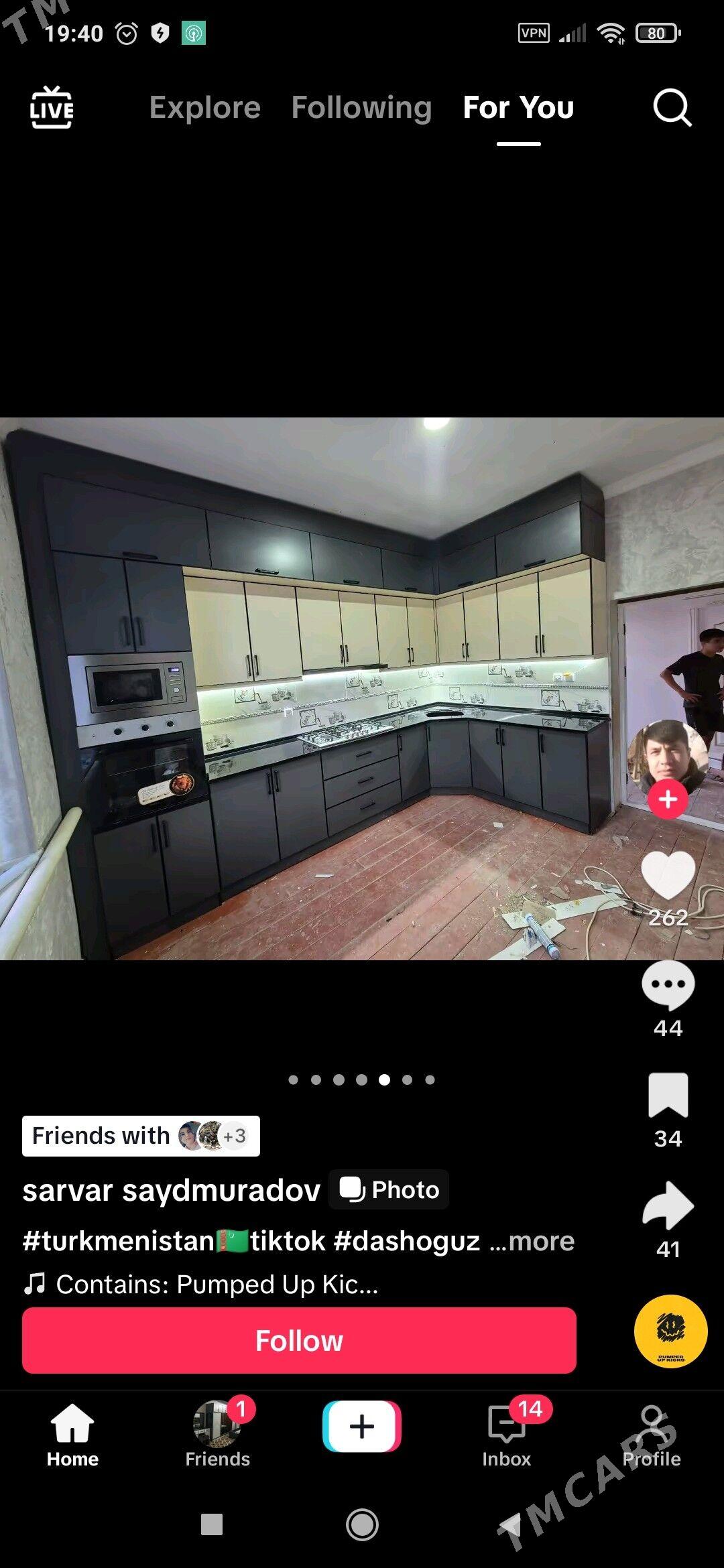Switch to the Following tab

tap(361, 108)
